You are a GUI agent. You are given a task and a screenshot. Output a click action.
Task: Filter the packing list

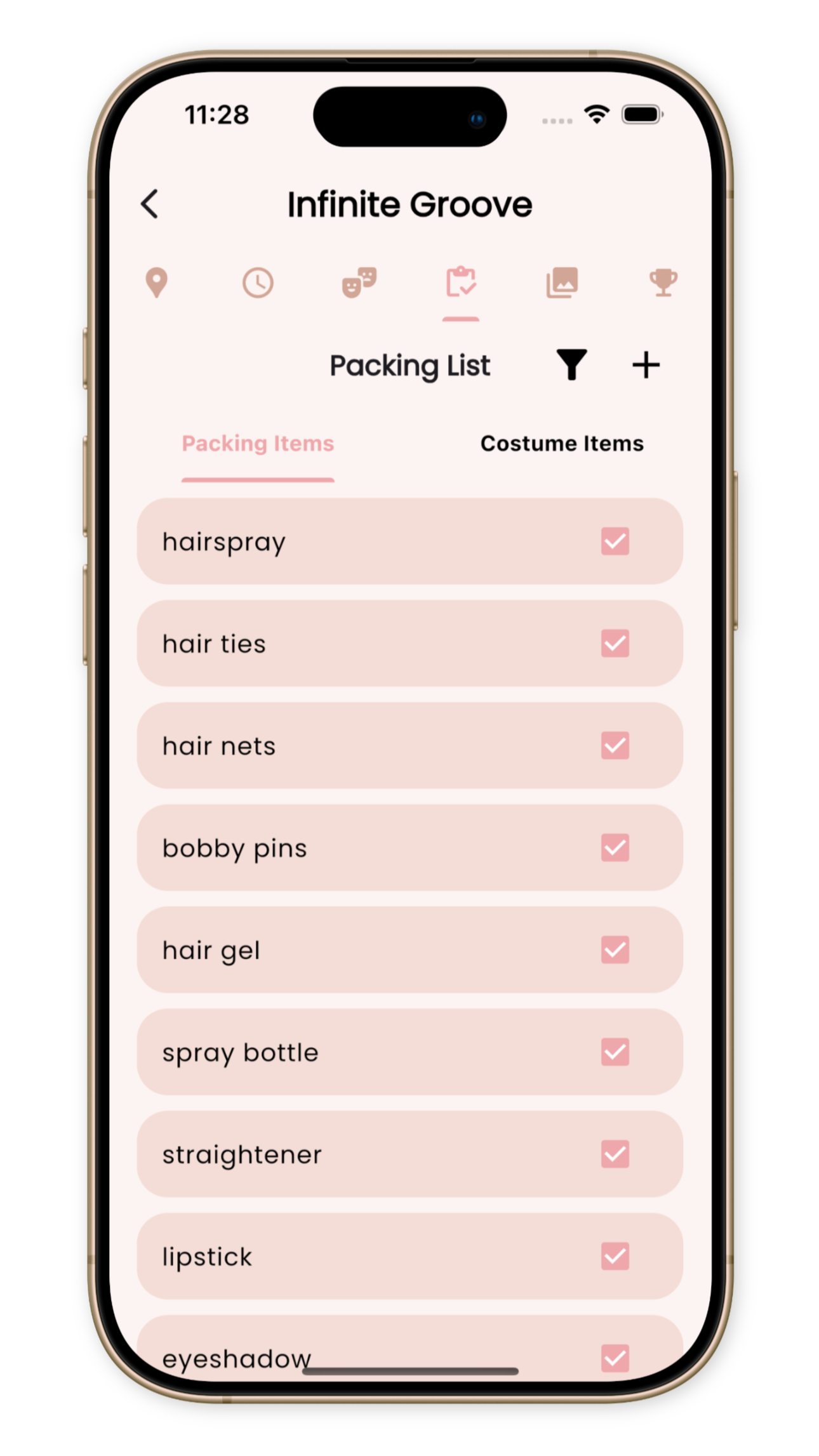pos(571,365)
